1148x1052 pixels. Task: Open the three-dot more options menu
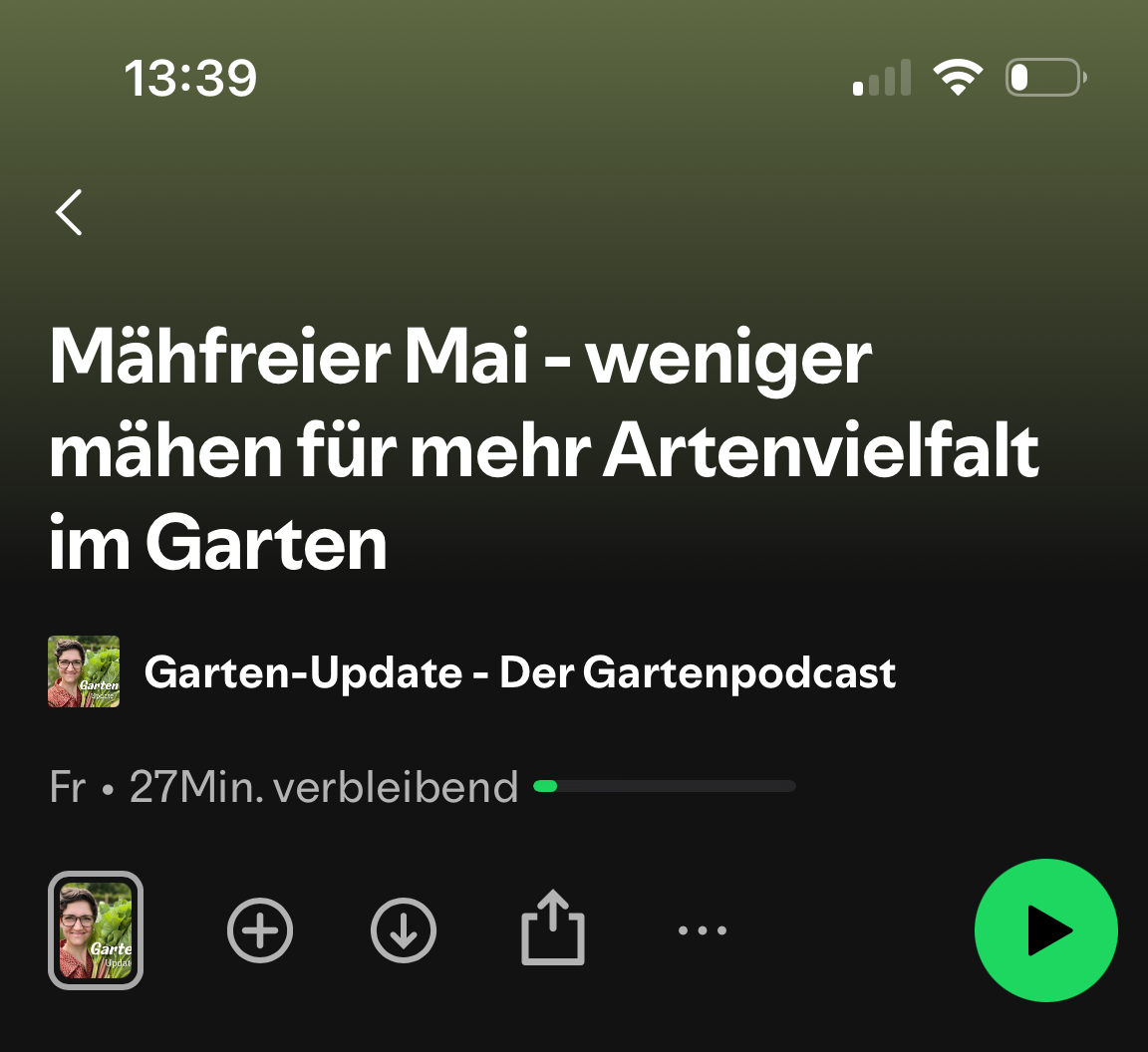tap(703, 930)
